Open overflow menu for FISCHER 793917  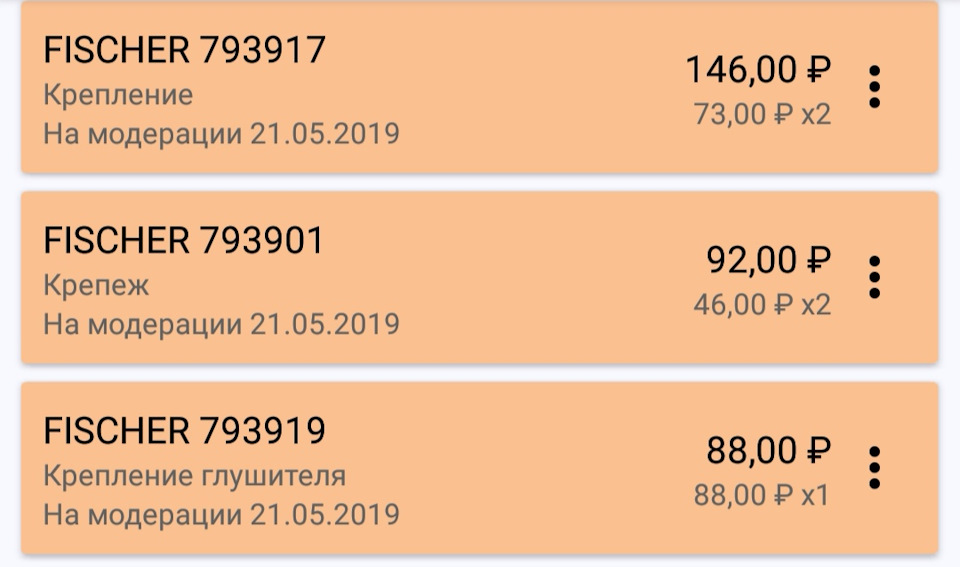coord(875,88)
